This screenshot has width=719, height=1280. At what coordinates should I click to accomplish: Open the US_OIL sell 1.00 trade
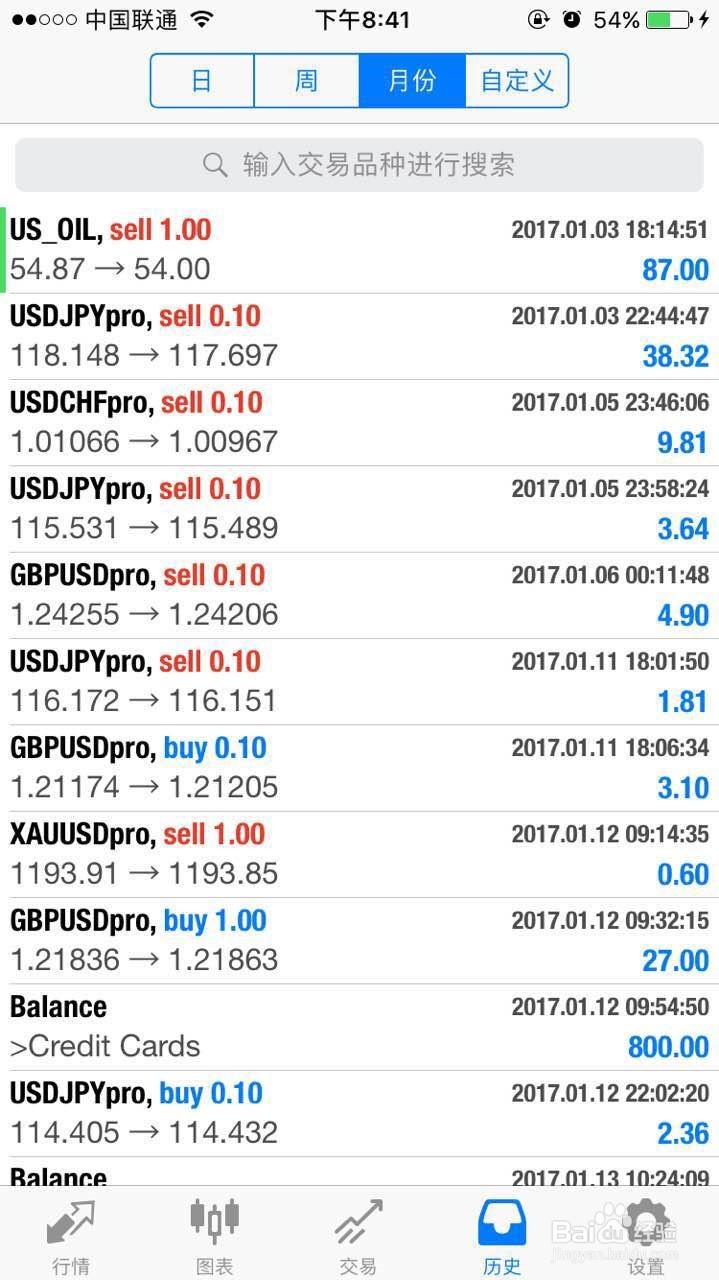[359, 250]
